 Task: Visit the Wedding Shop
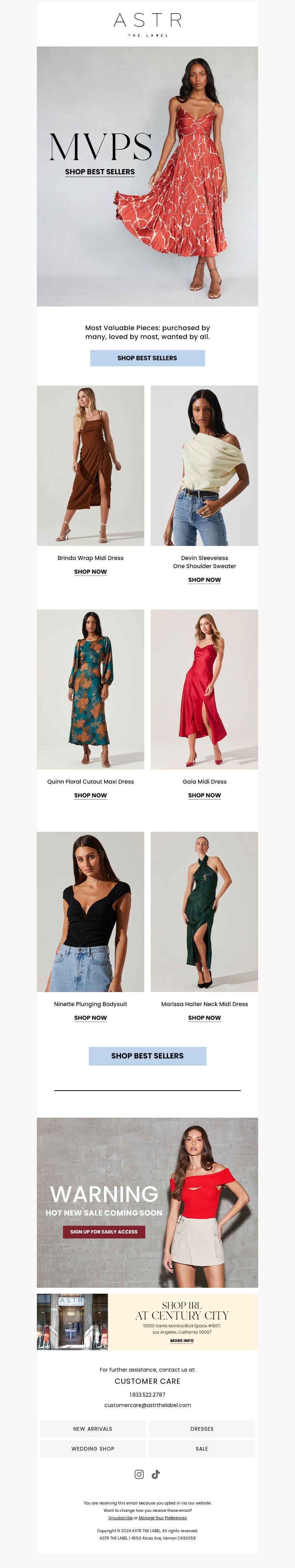(93, 1448)
